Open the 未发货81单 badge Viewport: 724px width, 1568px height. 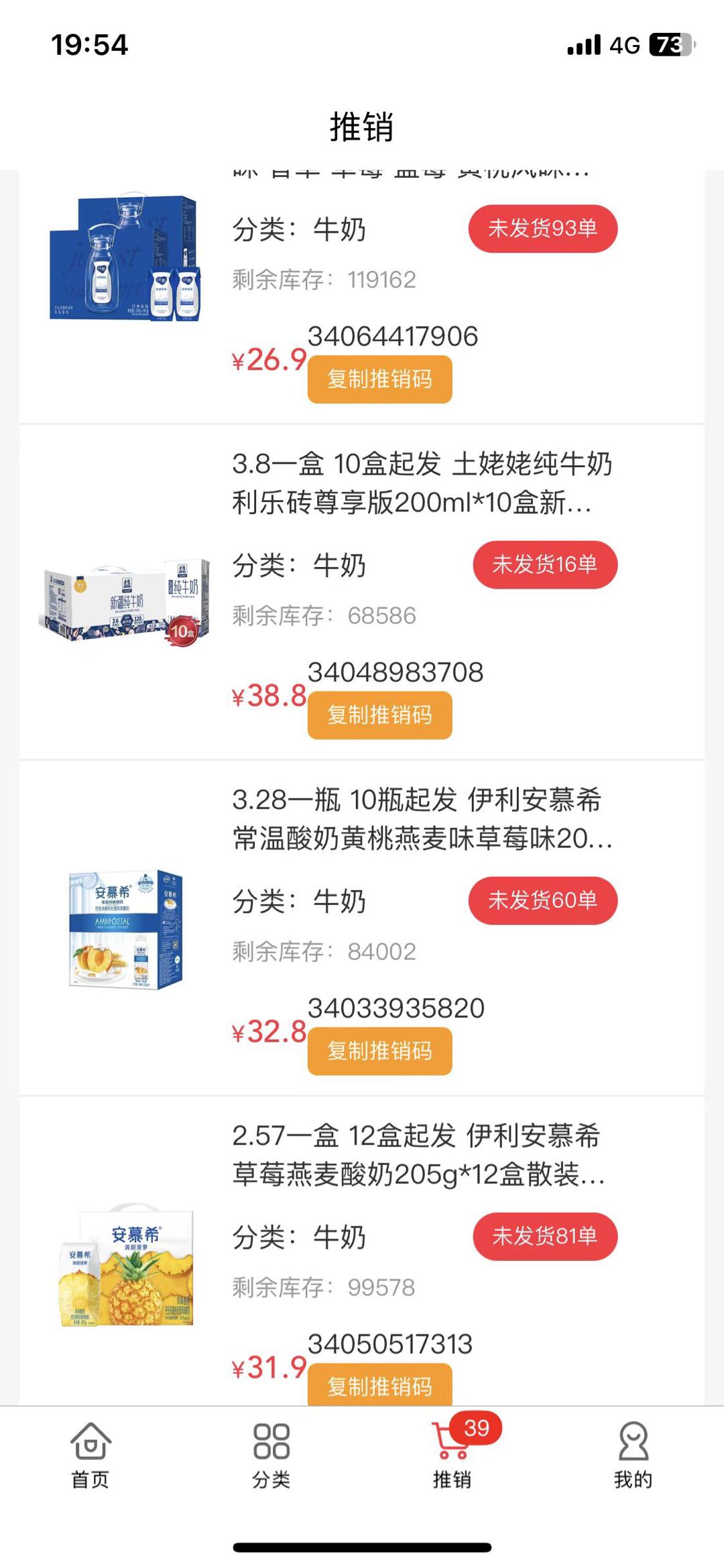545,1236
